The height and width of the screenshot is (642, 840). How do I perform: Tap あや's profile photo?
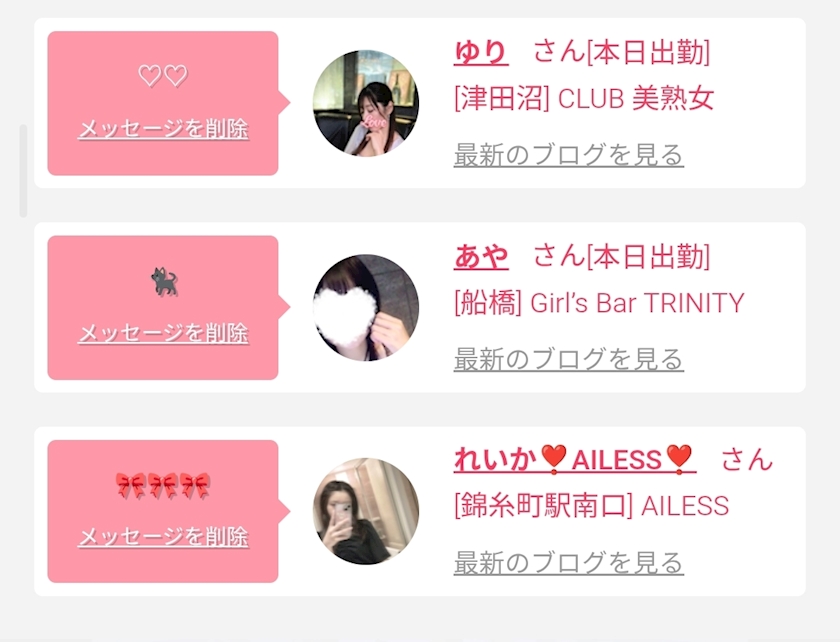(365, 307)
